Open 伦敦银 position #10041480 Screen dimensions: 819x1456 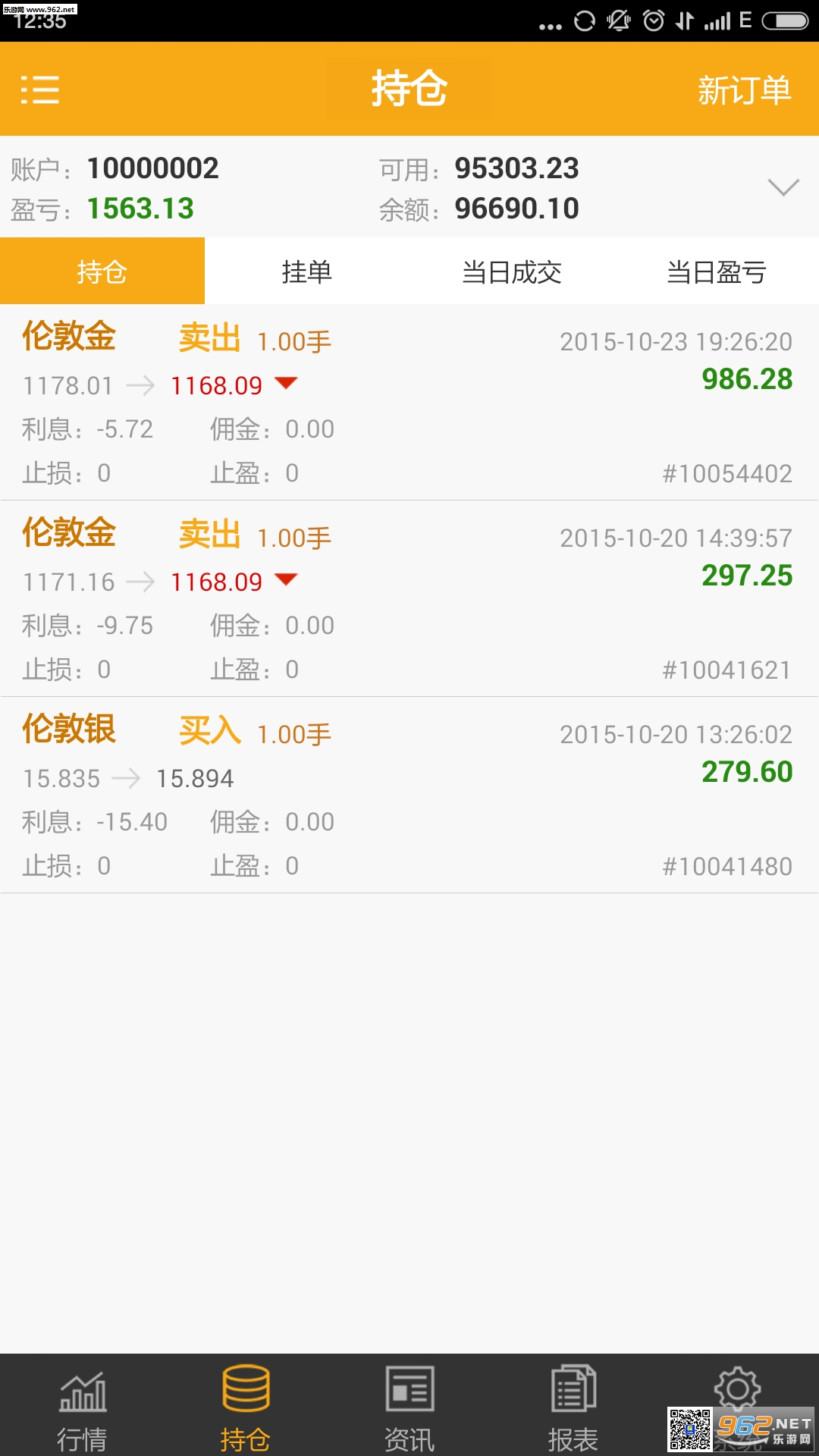click(409, 795)
